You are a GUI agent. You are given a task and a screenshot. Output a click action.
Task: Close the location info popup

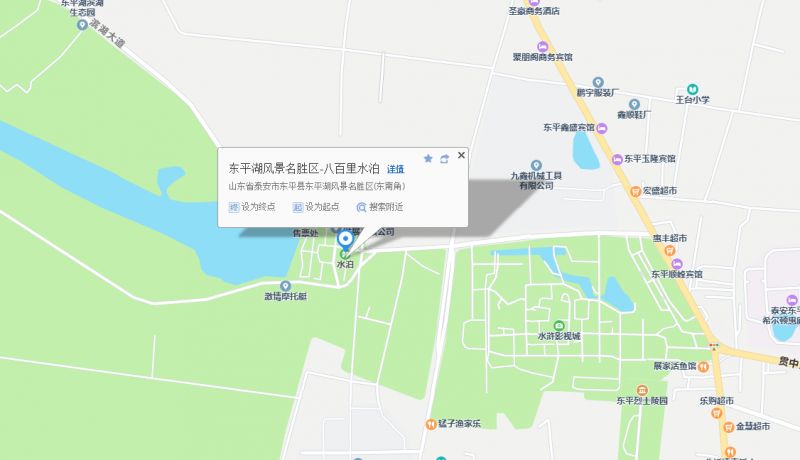pyautogui.click(x=461, y=156)
